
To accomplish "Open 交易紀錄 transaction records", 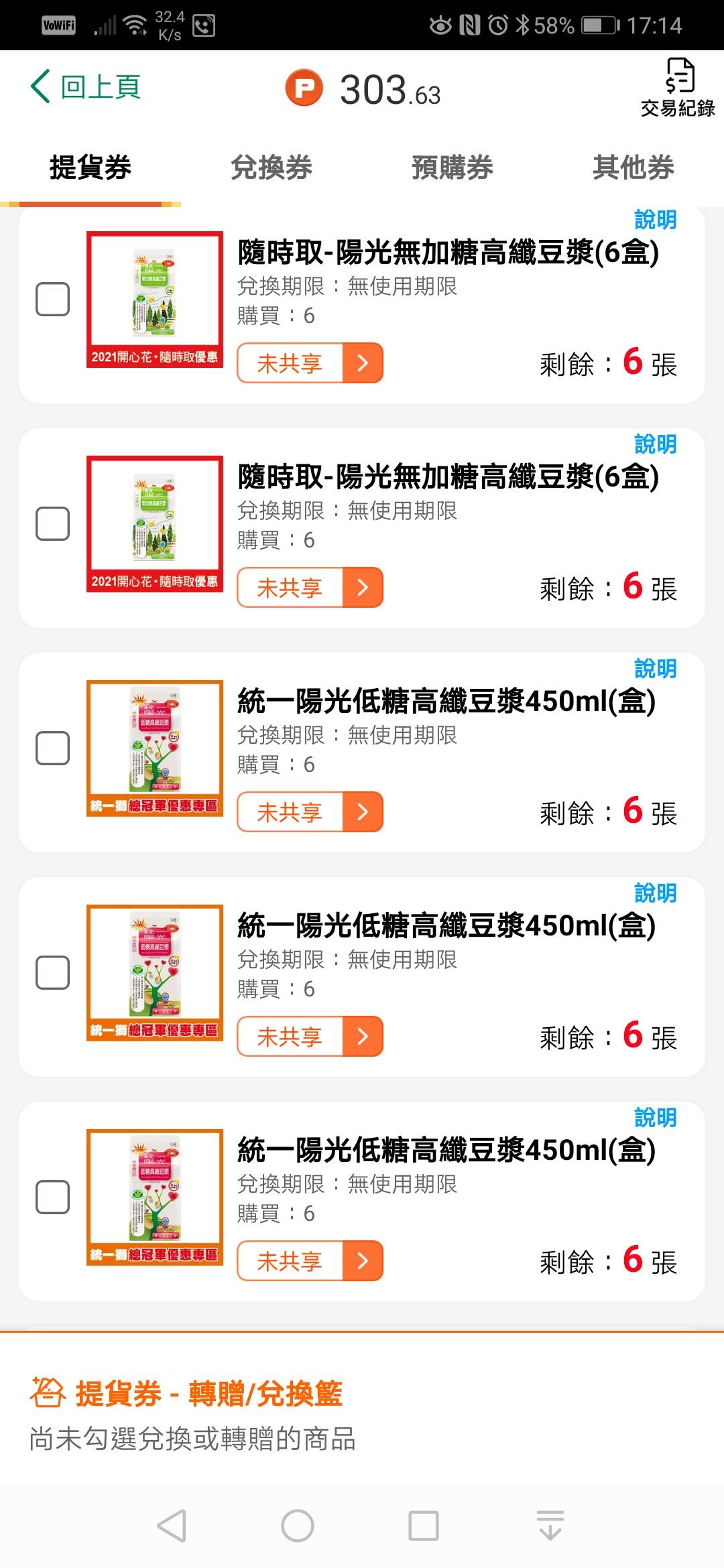I will point(678,88).
